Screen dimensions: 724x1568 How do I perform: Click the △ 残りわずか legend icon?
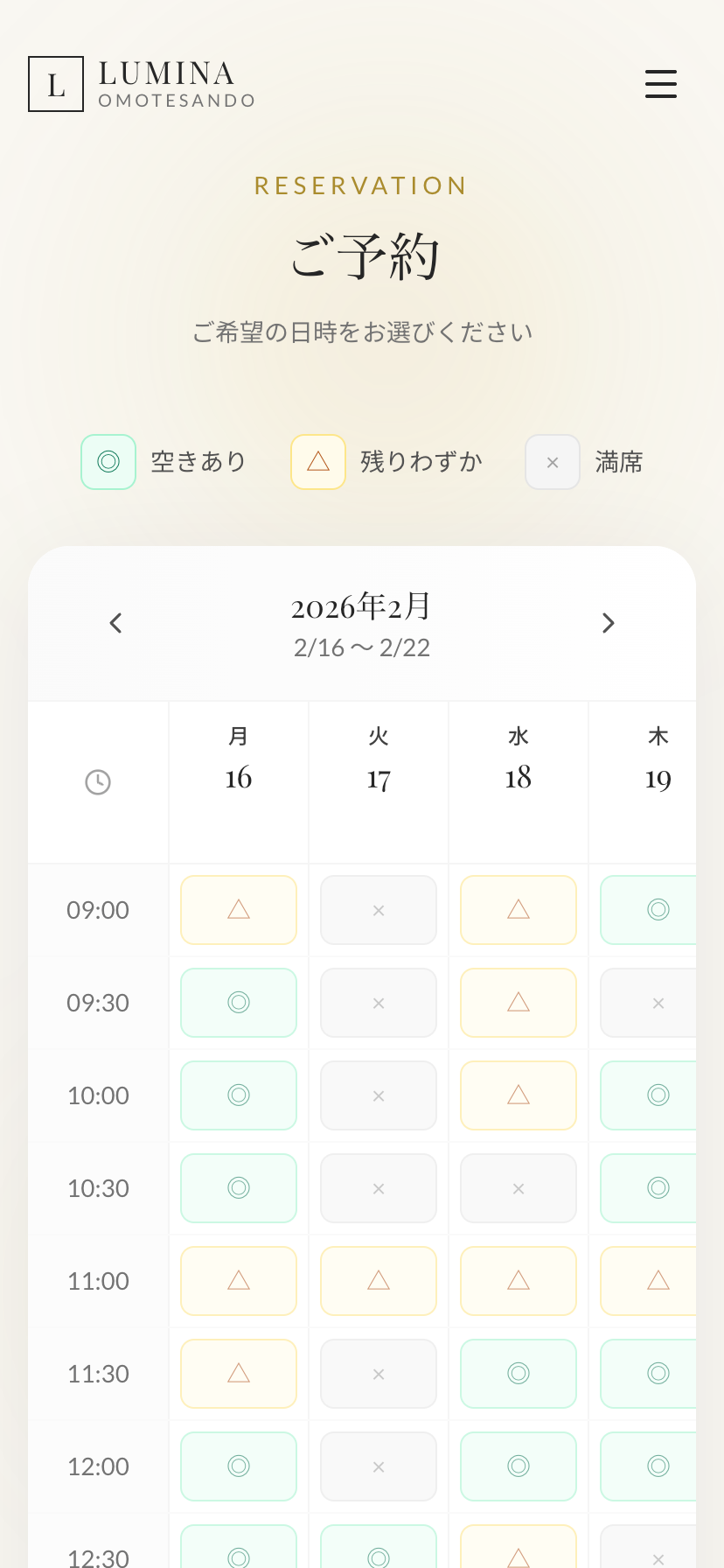(318, 461)
